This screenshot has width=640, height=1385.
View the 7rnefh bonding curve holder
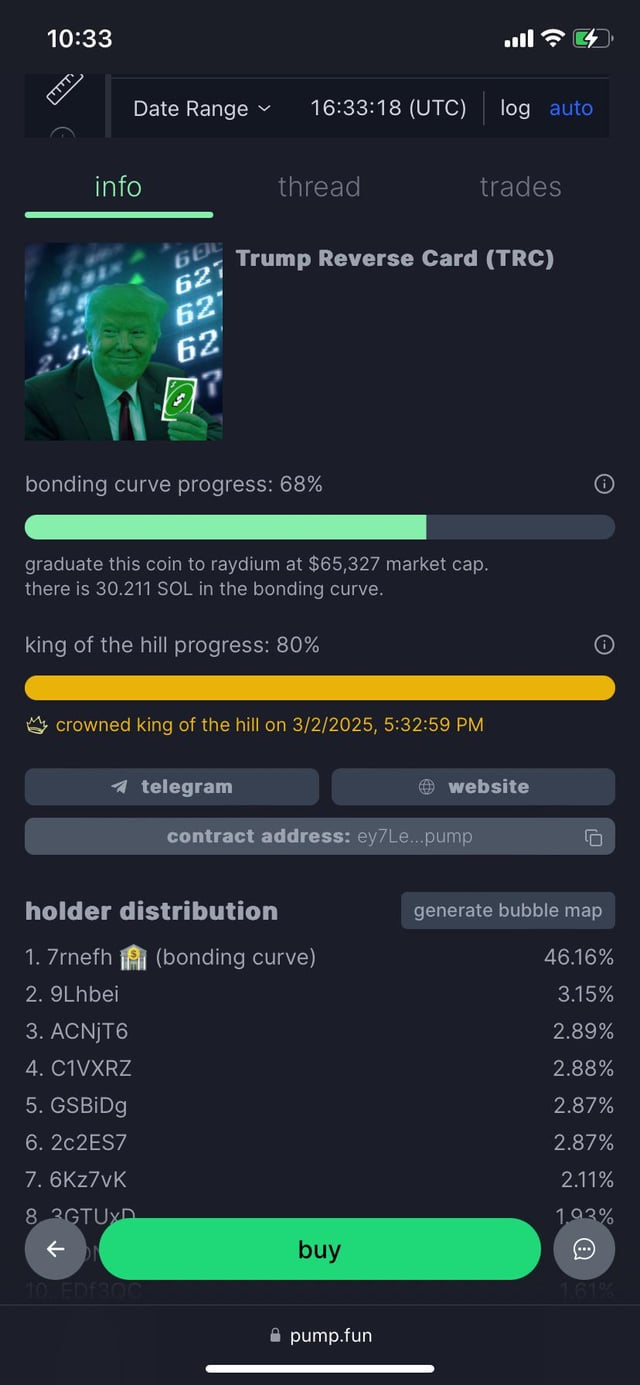pyautogui.click(x=80, y=957)
